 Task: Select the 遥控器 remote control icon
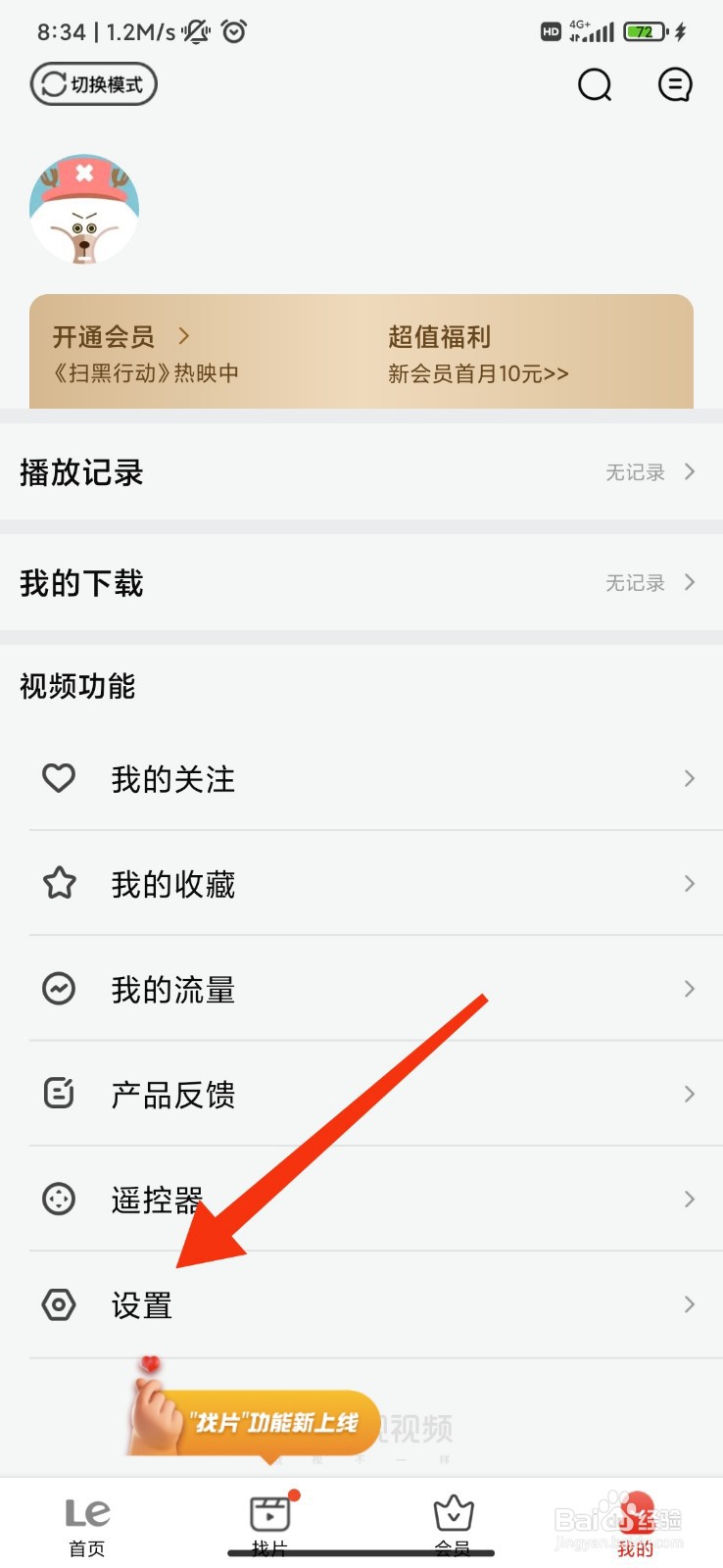coord(59,1199)
